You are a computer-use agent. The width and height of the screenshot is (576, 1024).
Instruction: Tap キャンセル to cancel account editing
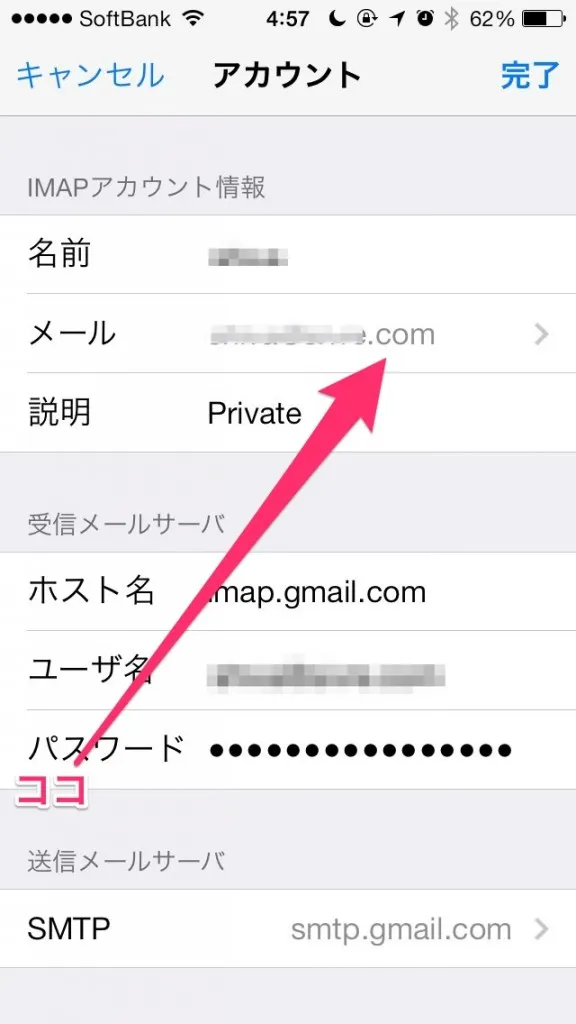90,76
